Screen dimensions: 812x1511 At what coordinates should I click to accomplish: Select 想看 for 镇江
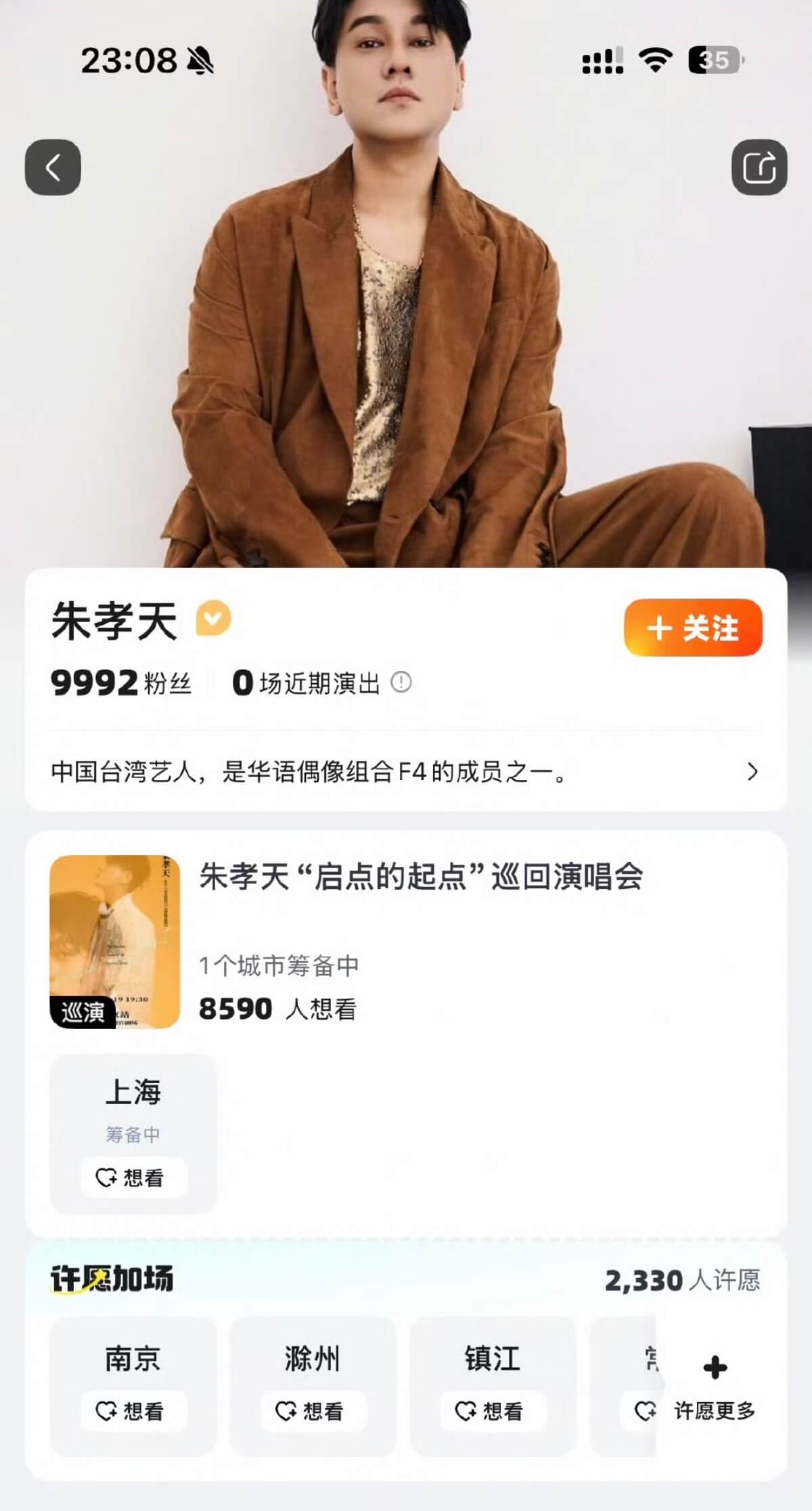point(493,1411)
